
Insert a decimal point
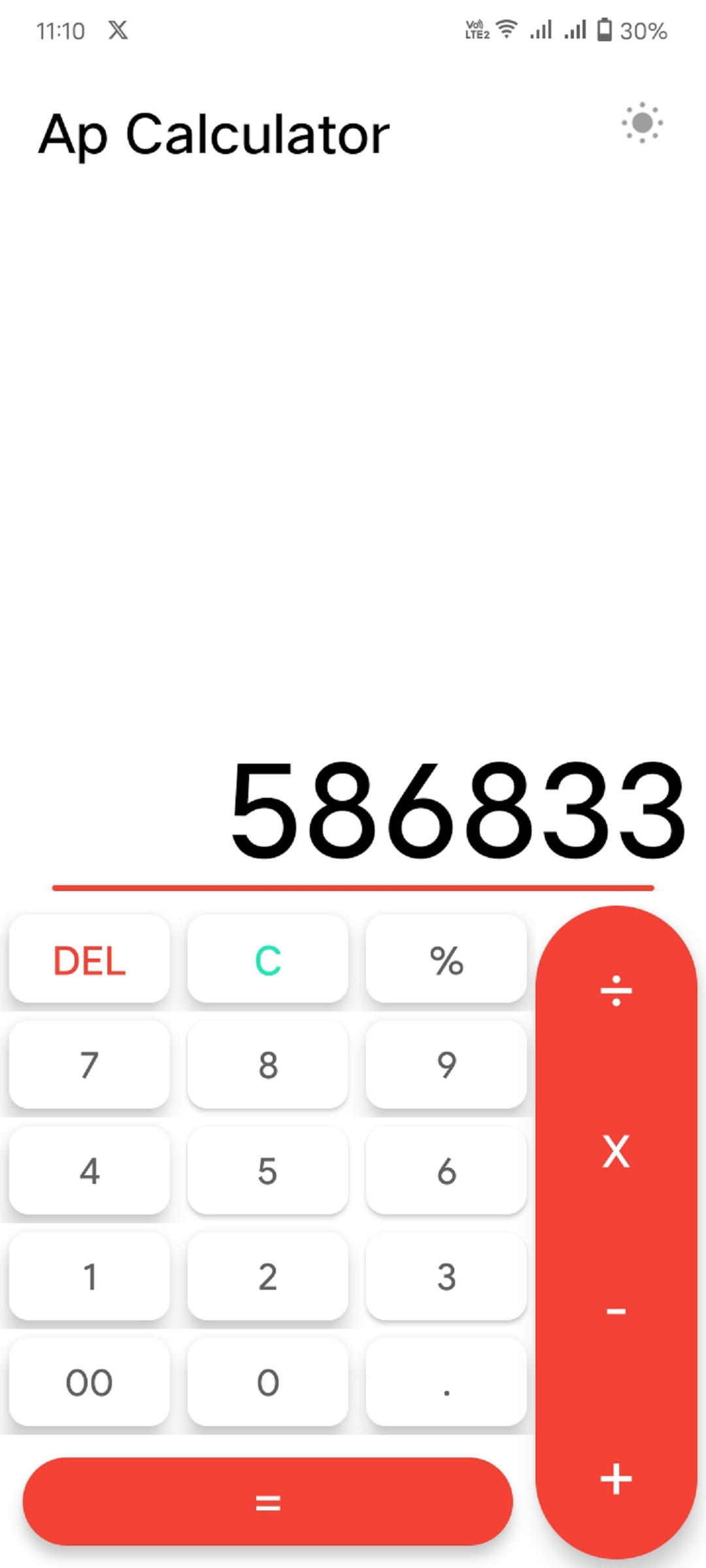[446, 1382]
